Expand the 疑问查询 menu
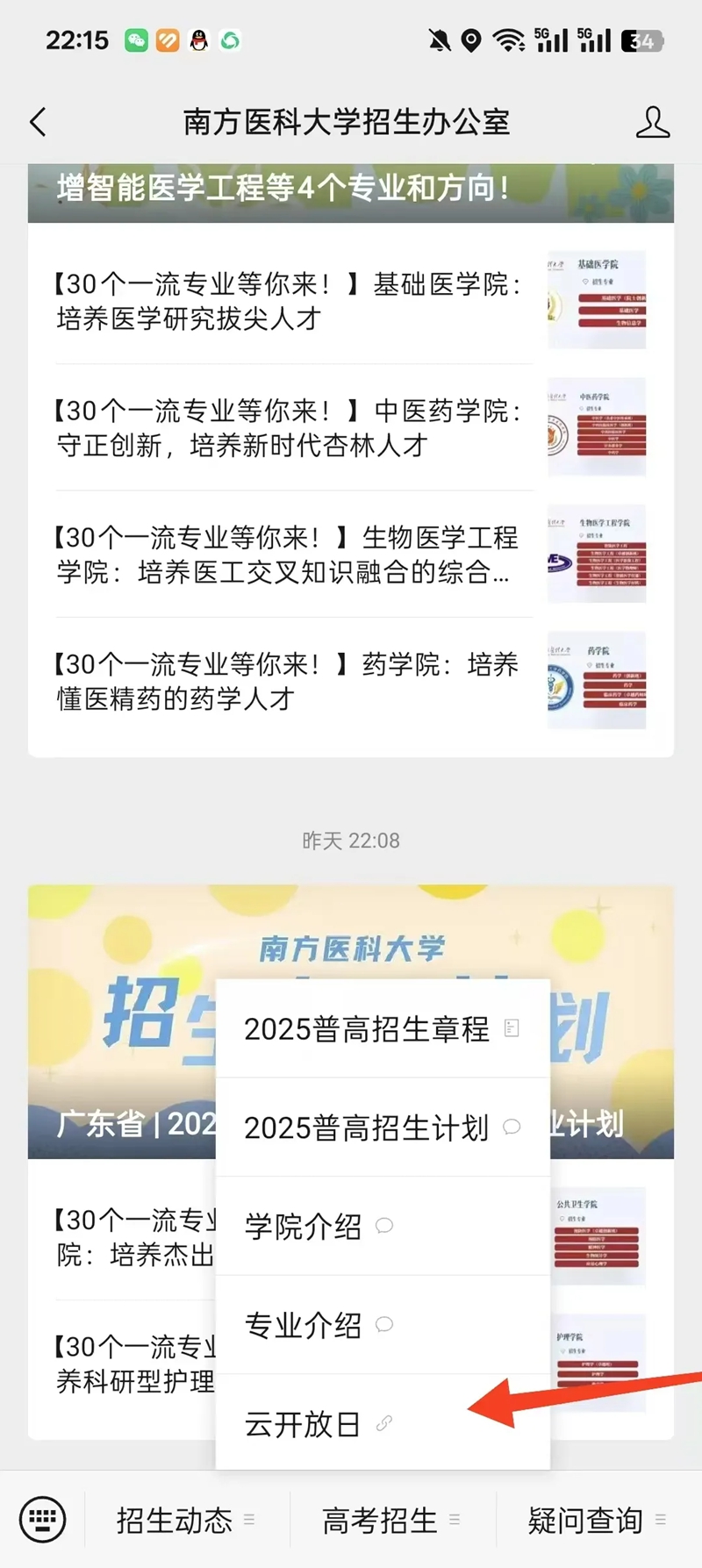The width and height of the screenshot is (702, 1568). pos(597,1520)
